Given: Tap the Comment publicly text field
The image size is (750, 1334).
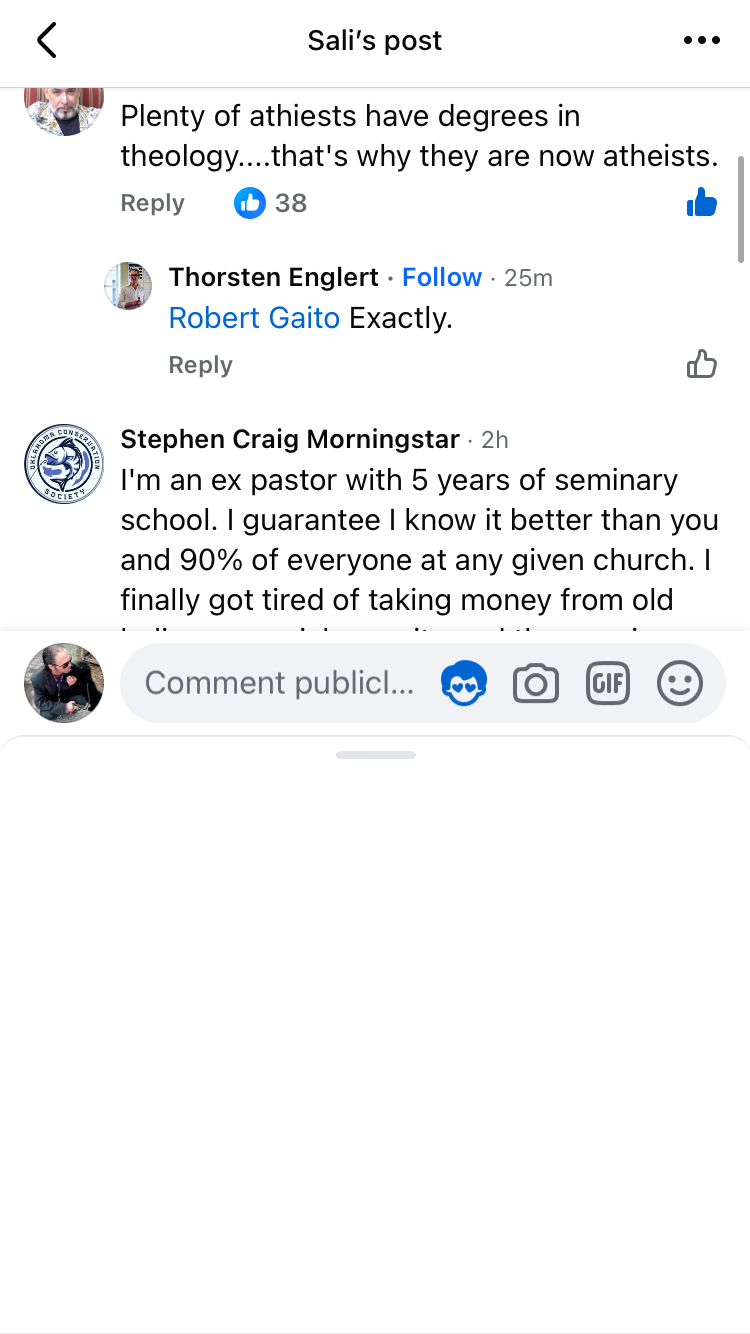Looking at the screenshot, I should [x=280, y=683].
